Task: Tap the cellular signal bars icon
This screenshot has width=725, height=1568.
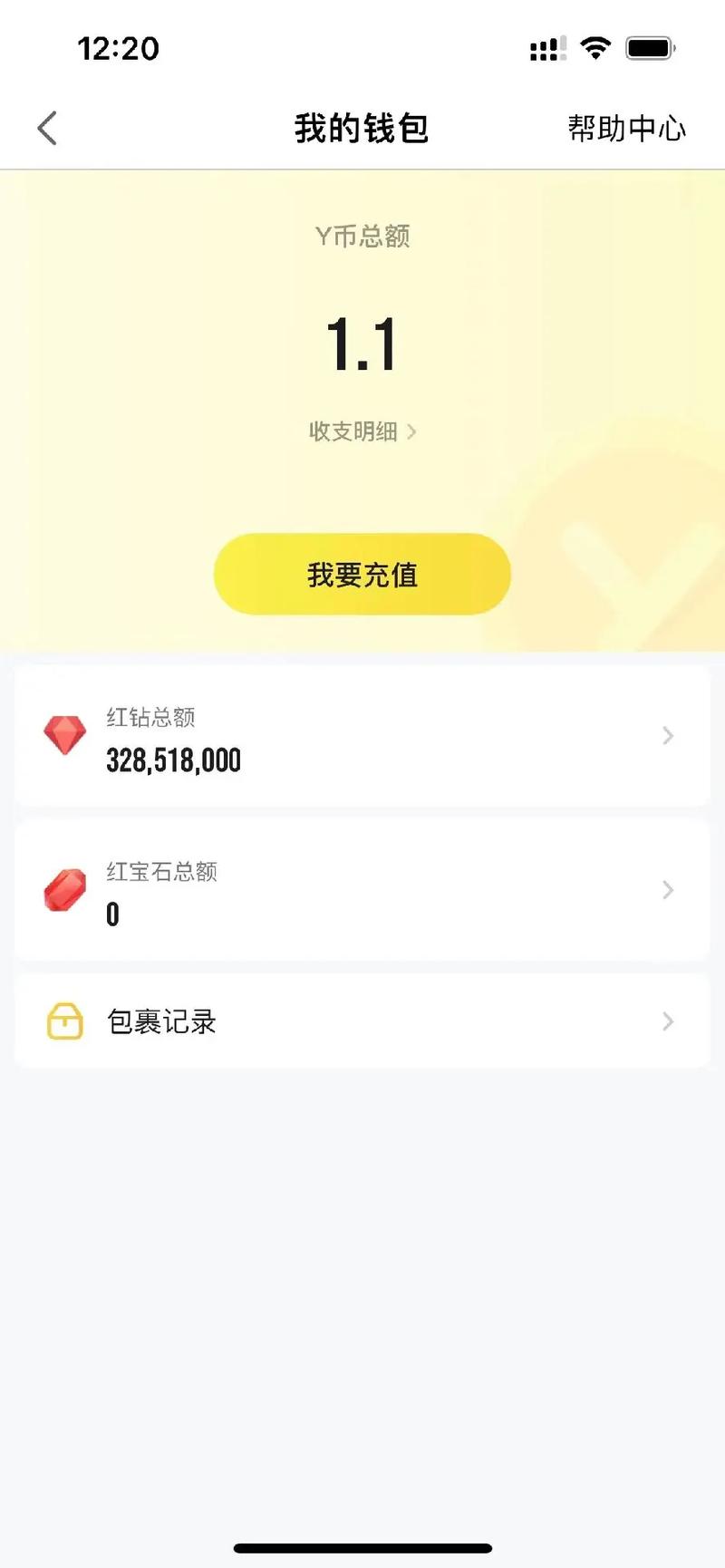Action: tap(545, 48)
